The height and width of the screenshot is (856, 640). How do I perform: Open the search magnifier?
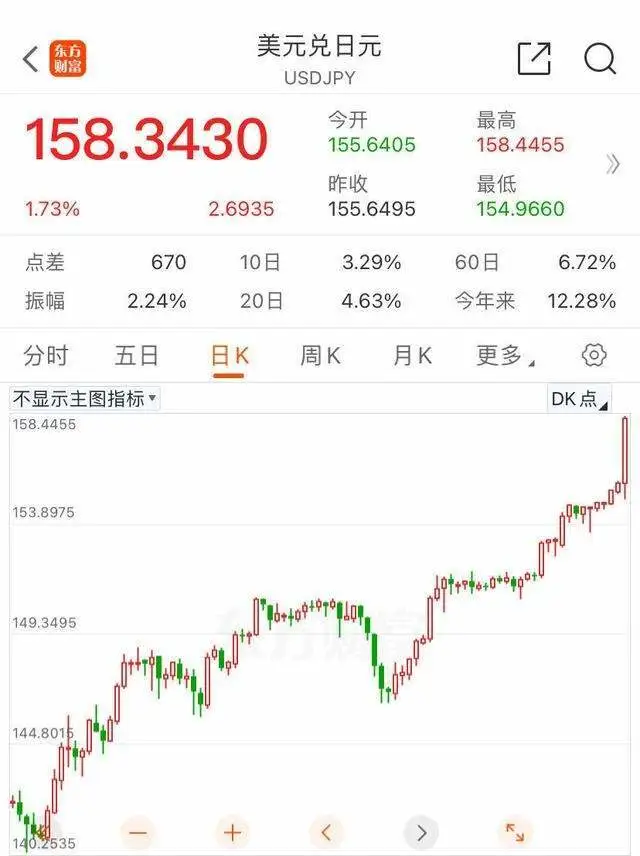coord(600,59)
